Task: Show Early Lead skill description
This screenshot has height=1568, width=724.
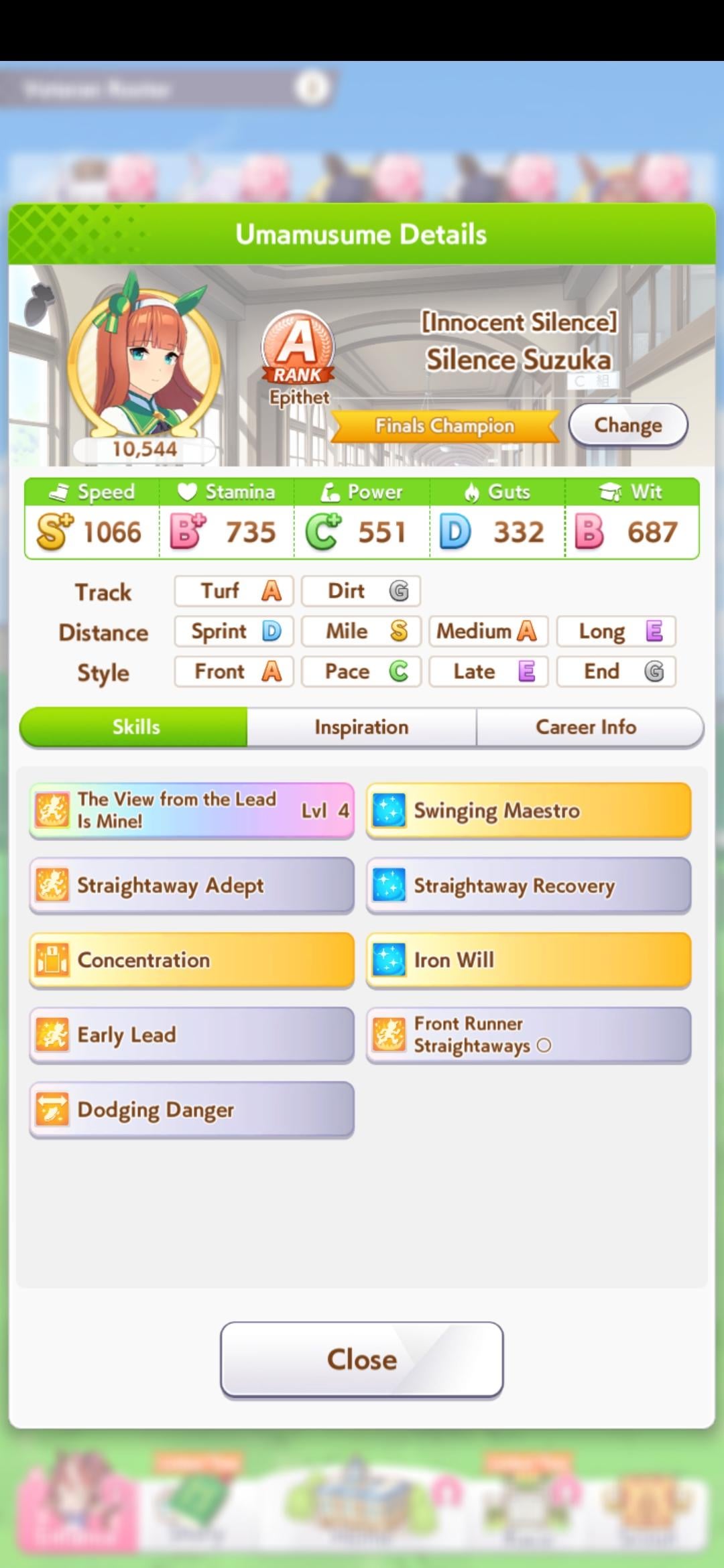Action: pyautogui.click(x=192, y=1035)
